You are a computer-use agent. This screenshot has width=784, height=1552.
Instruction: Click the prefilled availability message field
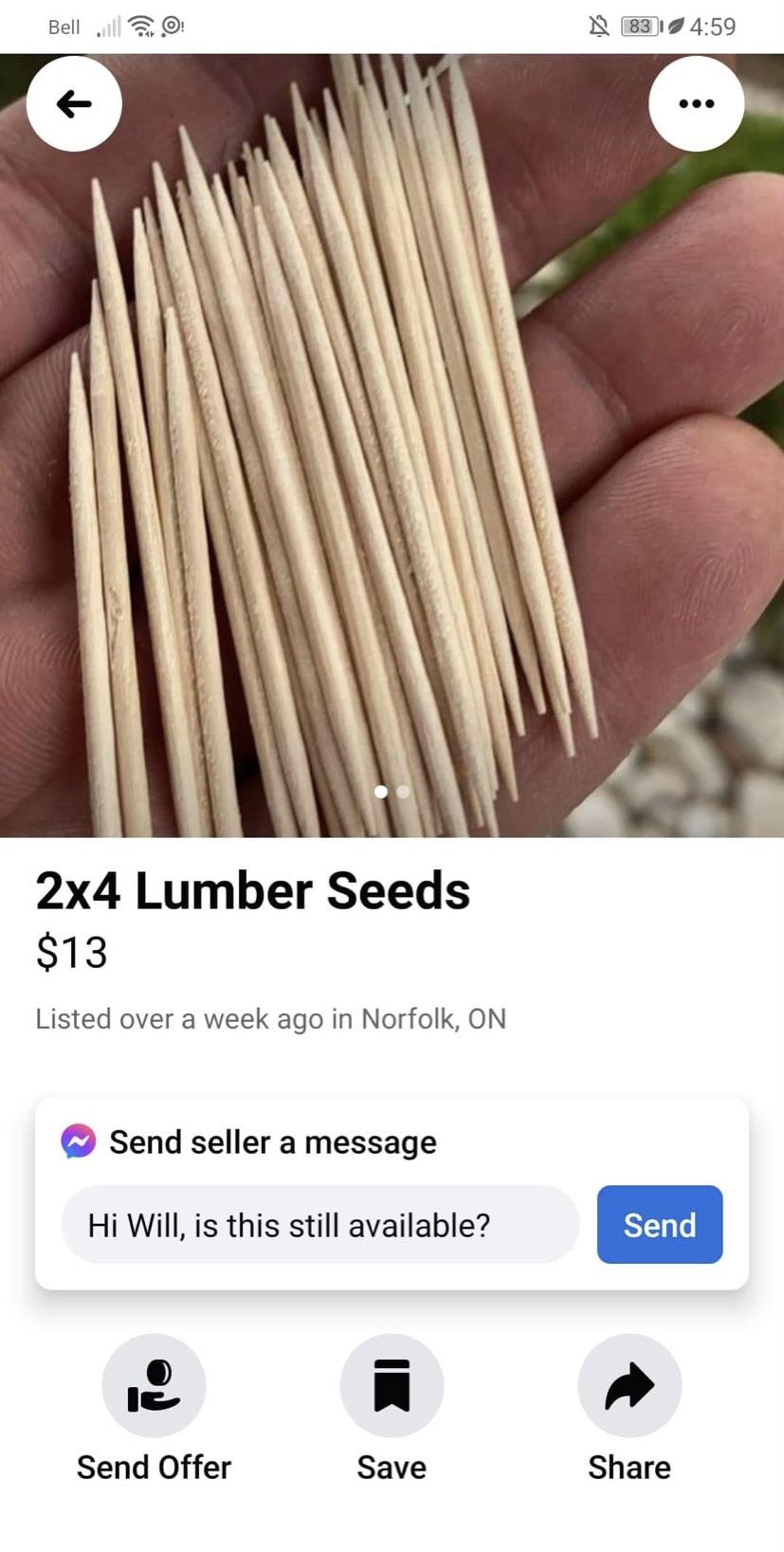tap(320, 1224)
